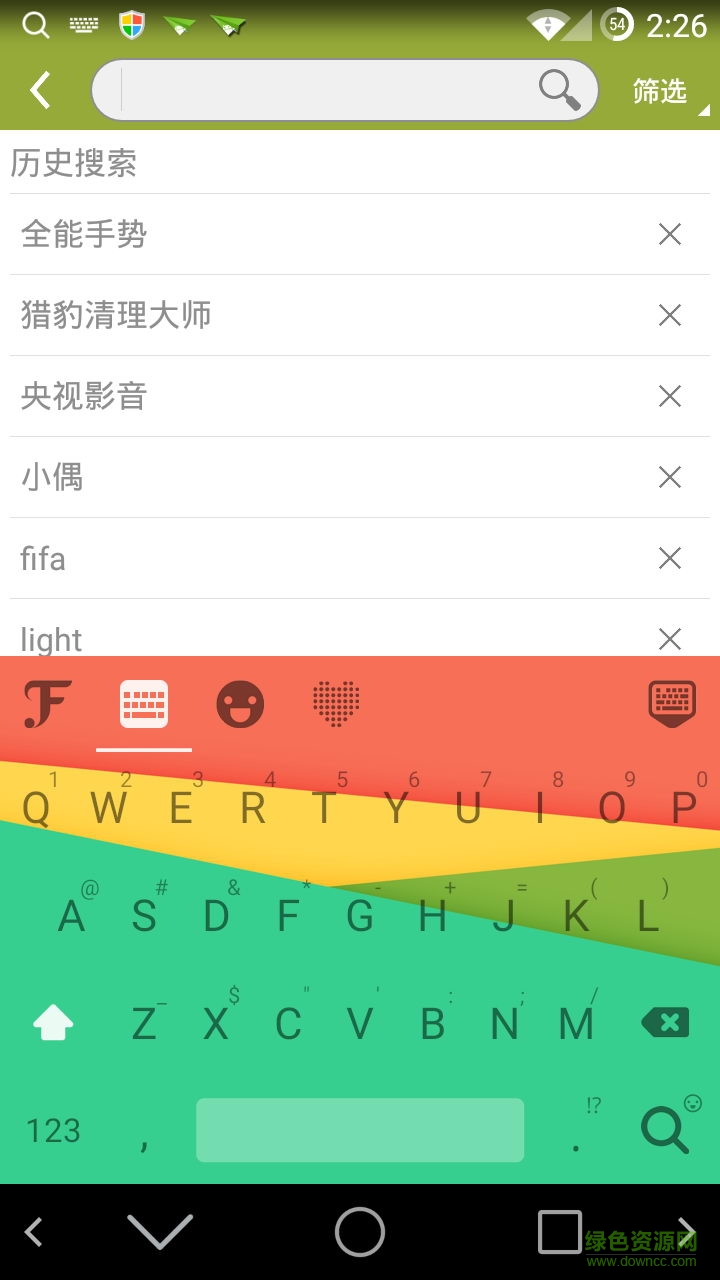The width and height of the screenshot is (720, 1280).
Task: Remove 全能手势 from search history
Action: (x=668, y=234)
